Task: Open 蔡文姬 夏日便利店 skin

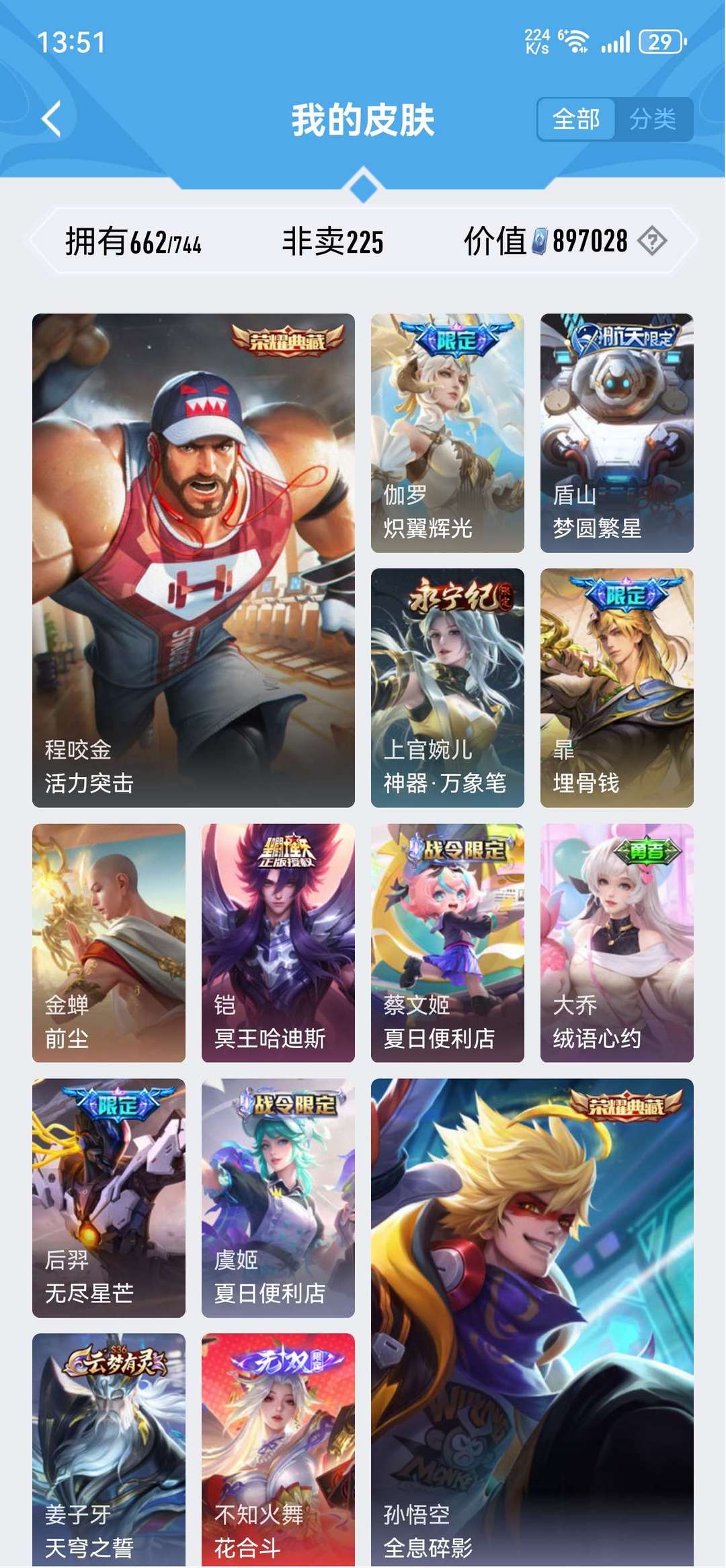Action: [447, 942]
